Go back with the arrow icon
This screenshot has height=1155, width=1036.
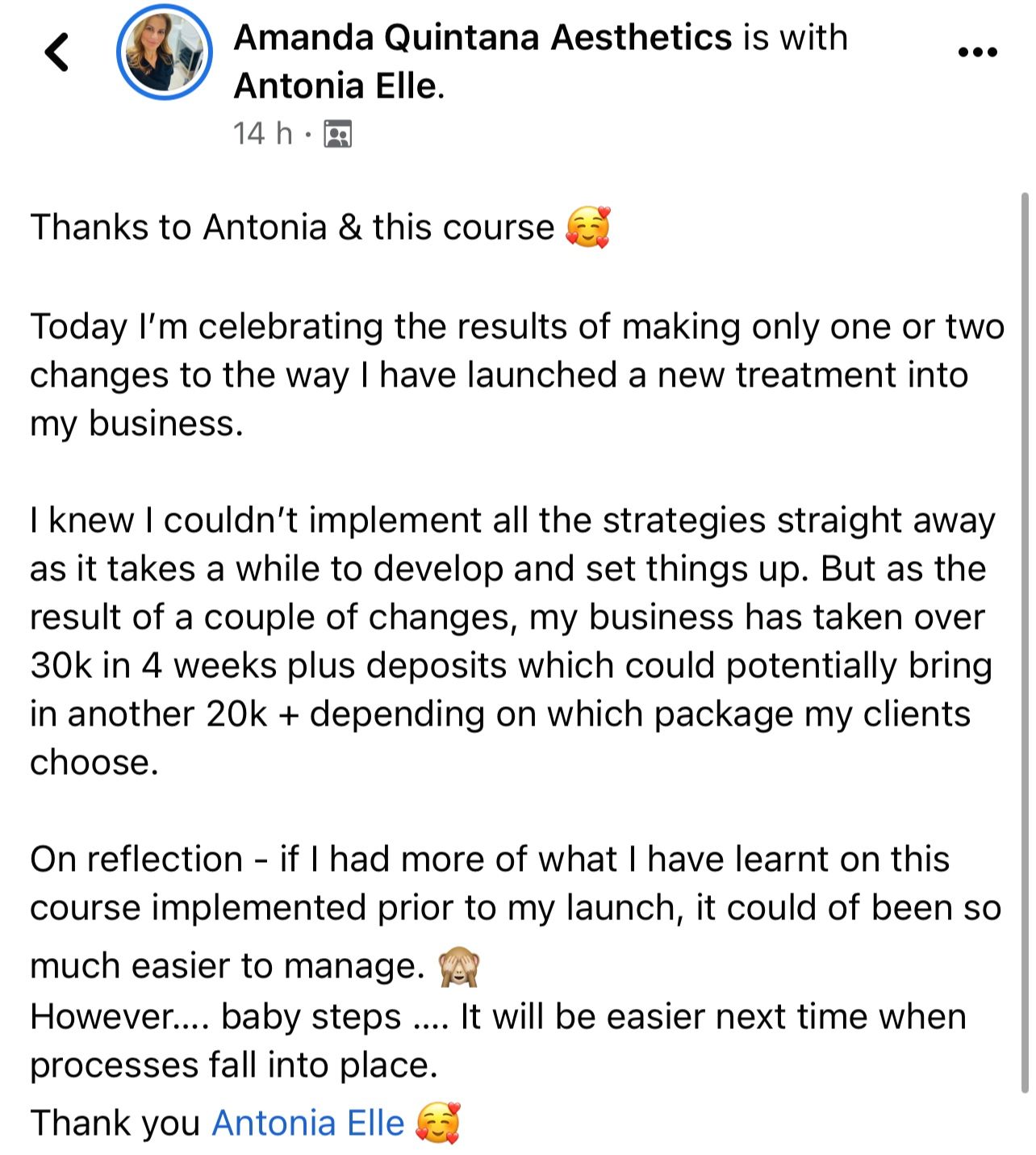(x=56, y=52)
